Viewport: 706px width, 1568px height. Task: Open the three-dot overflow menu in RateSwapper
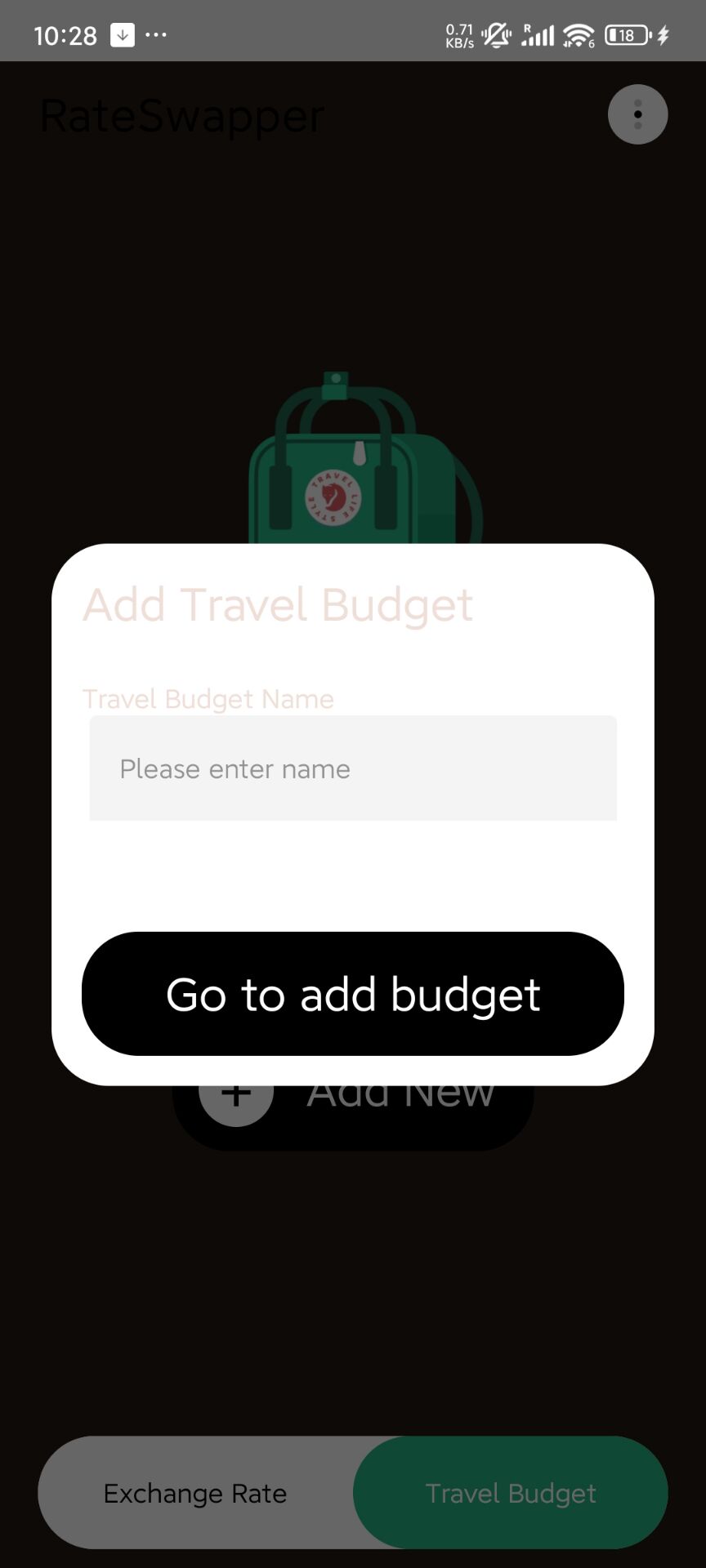tap(637, 114)
